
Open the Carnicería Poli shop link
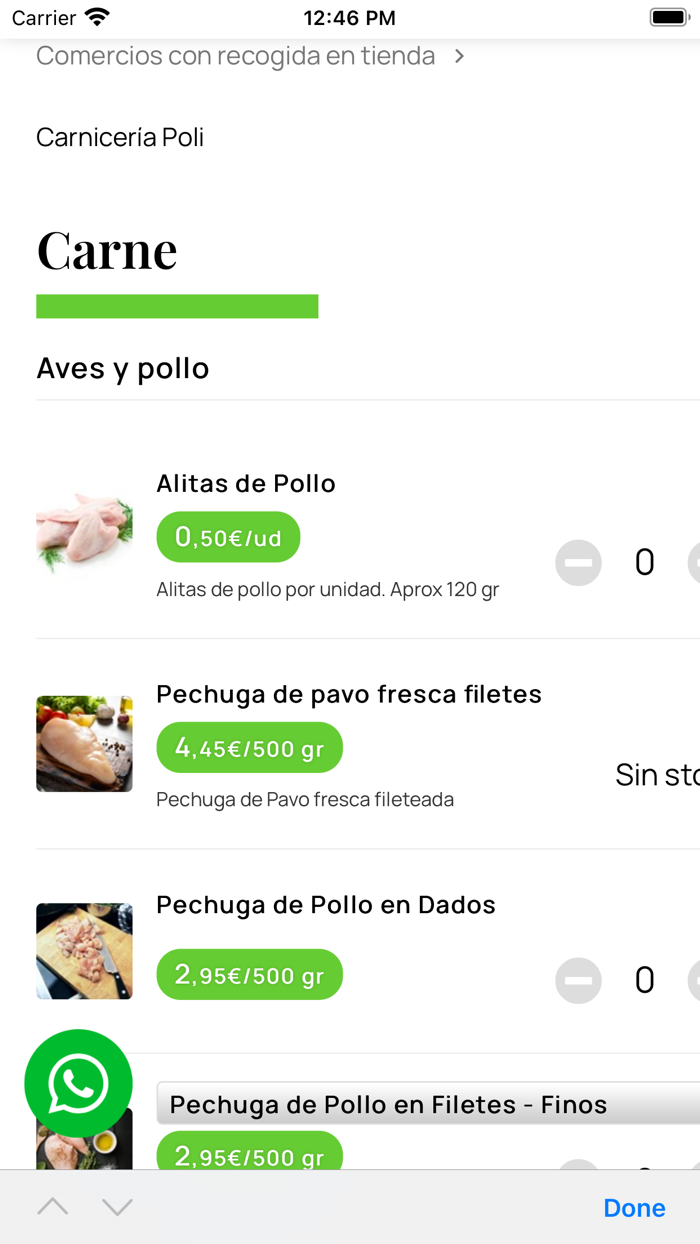click(x=120, y=137)
